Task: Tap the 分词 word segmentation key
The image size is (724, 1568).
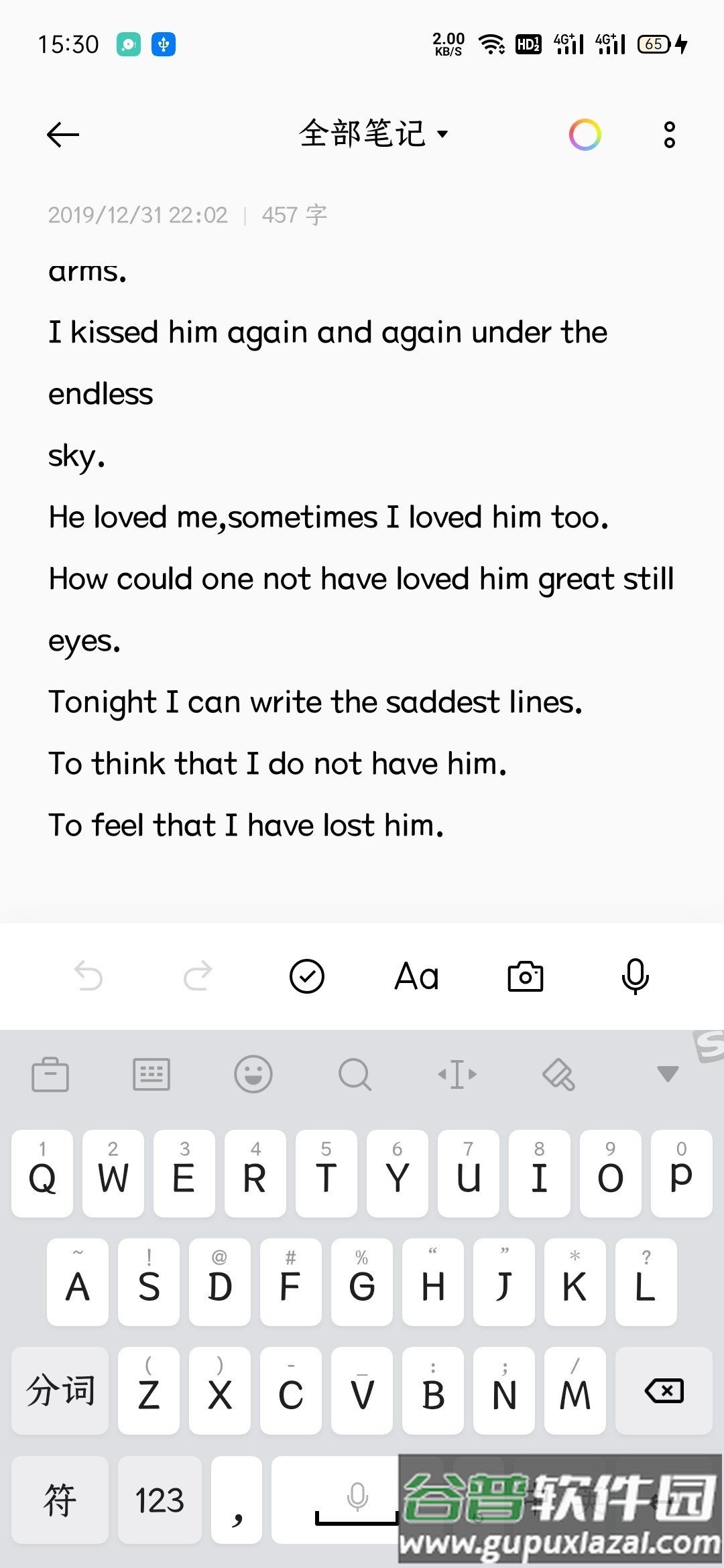Action: click(60, 1390)
